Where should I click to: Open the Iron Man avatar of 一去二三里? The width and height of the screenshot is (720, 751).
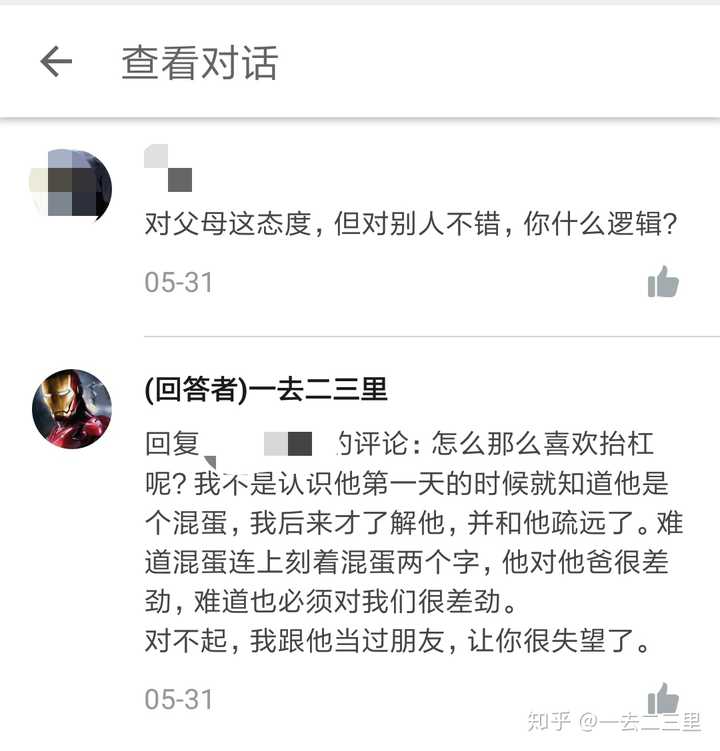click(71, 409)
